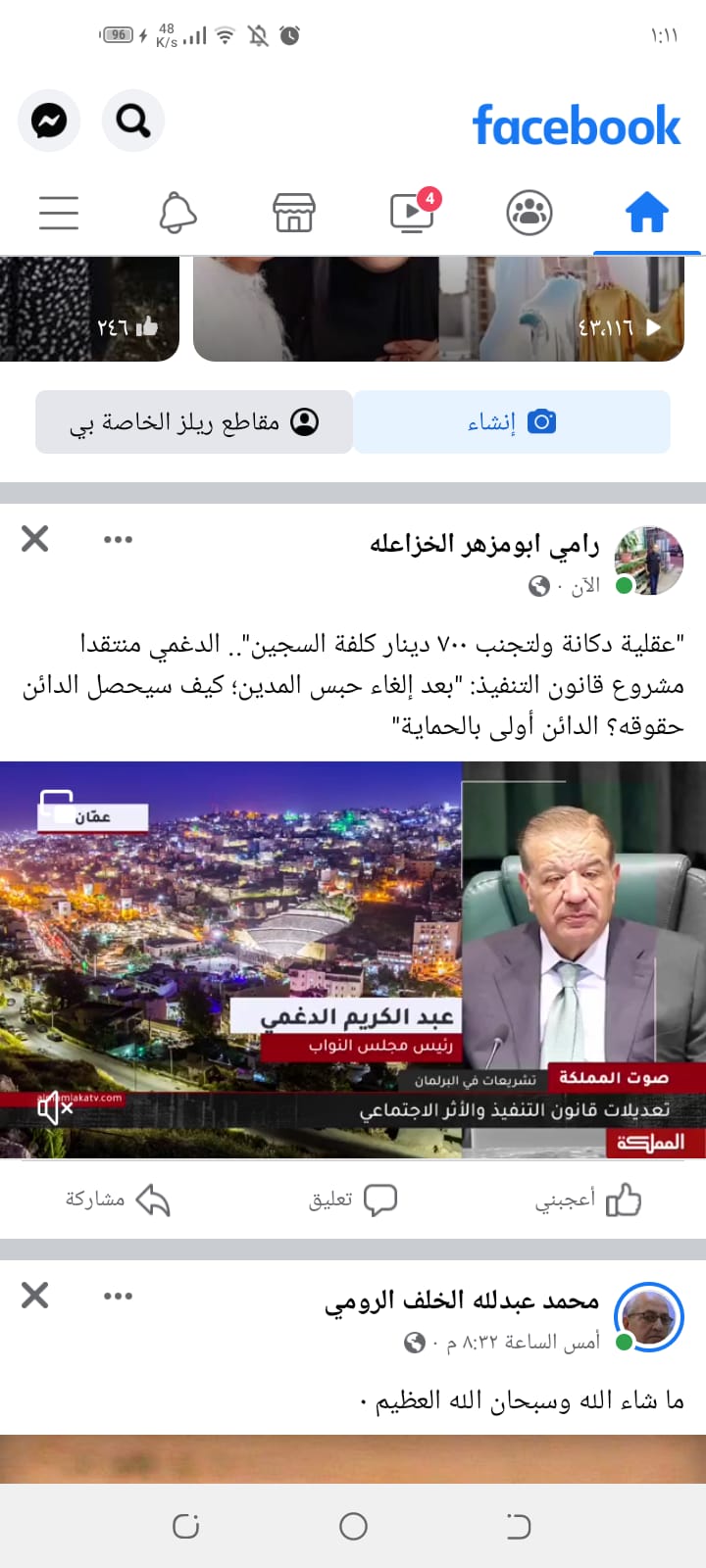Open the Watch video tab
Screen dimensions: 706x1568
point(414,211)
